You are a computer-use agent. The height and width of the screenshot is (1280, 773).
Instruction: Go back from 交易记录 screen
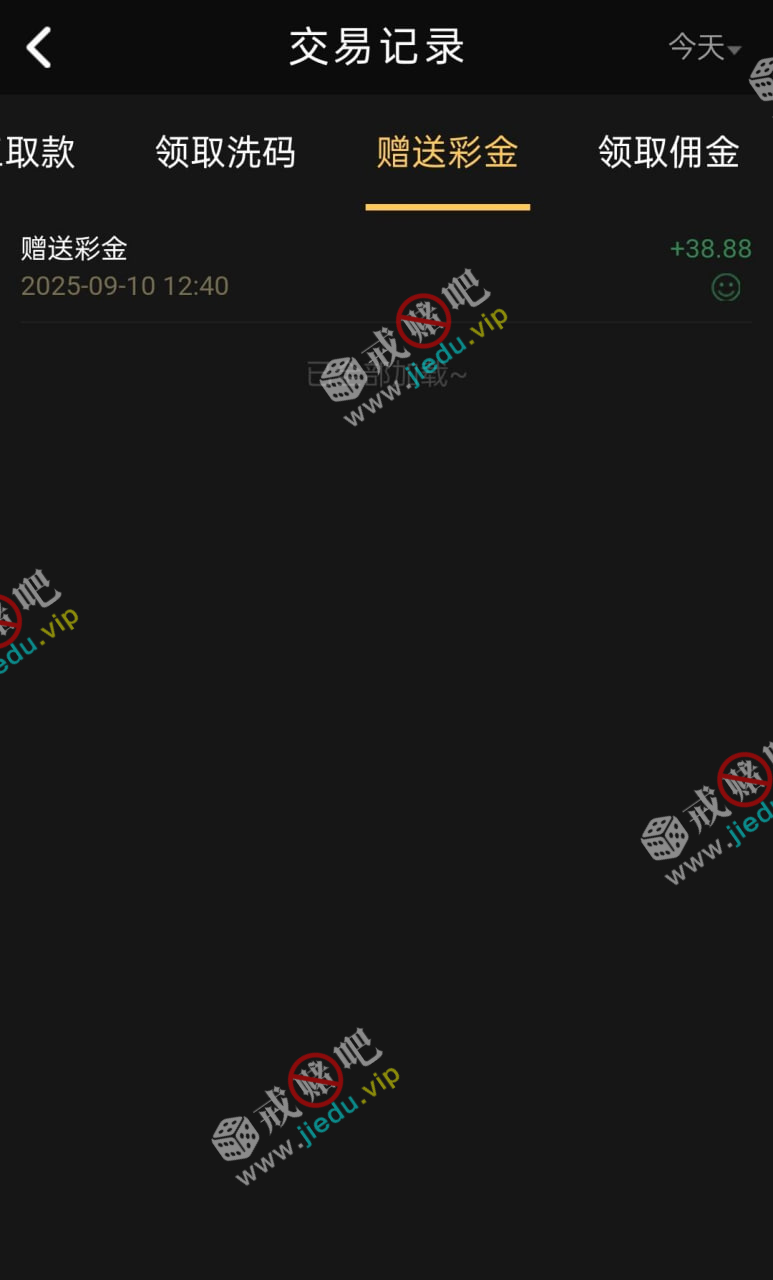[39, 47]
